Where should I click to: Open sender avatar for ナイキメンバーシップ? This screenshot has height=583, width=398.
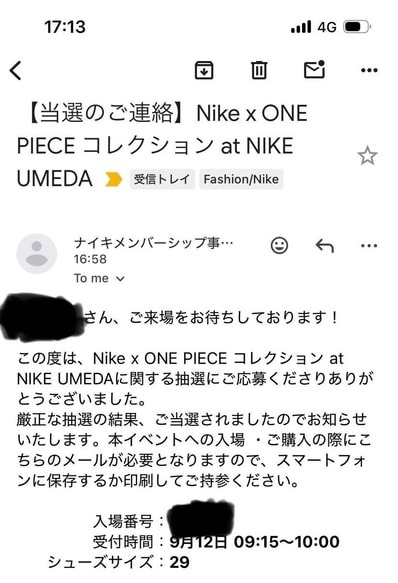(36, 254)
